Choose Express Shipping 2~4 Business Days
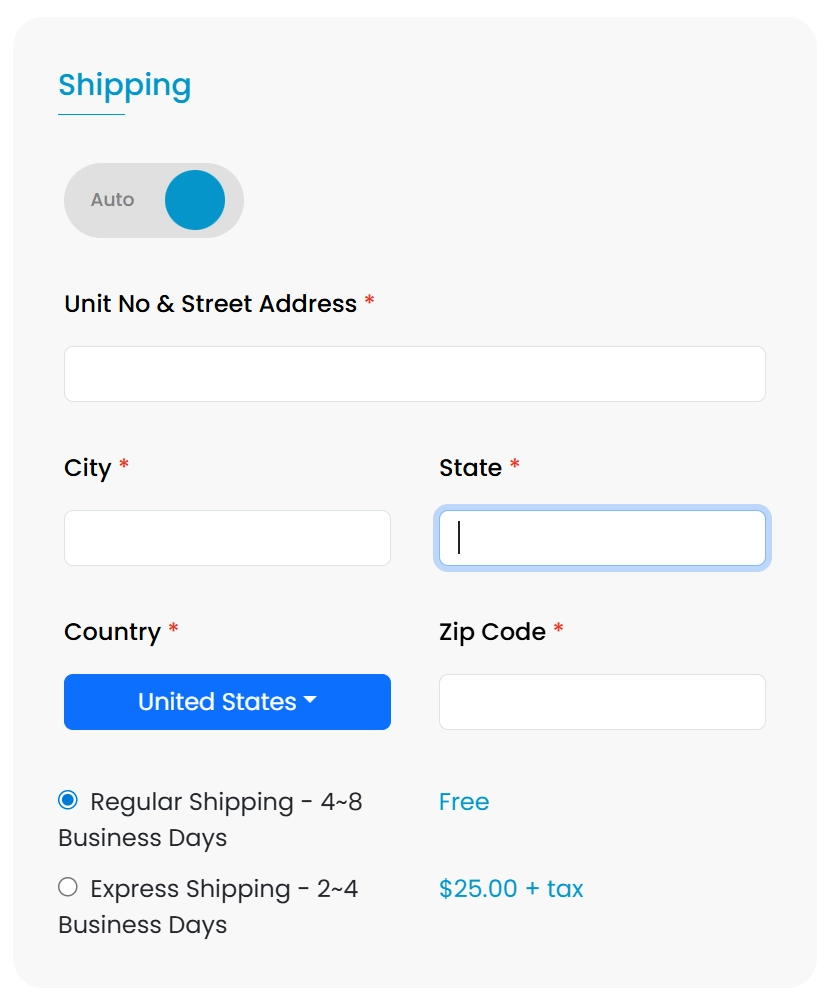Screen dimensions: 831x1007 [x=68, y=888]
